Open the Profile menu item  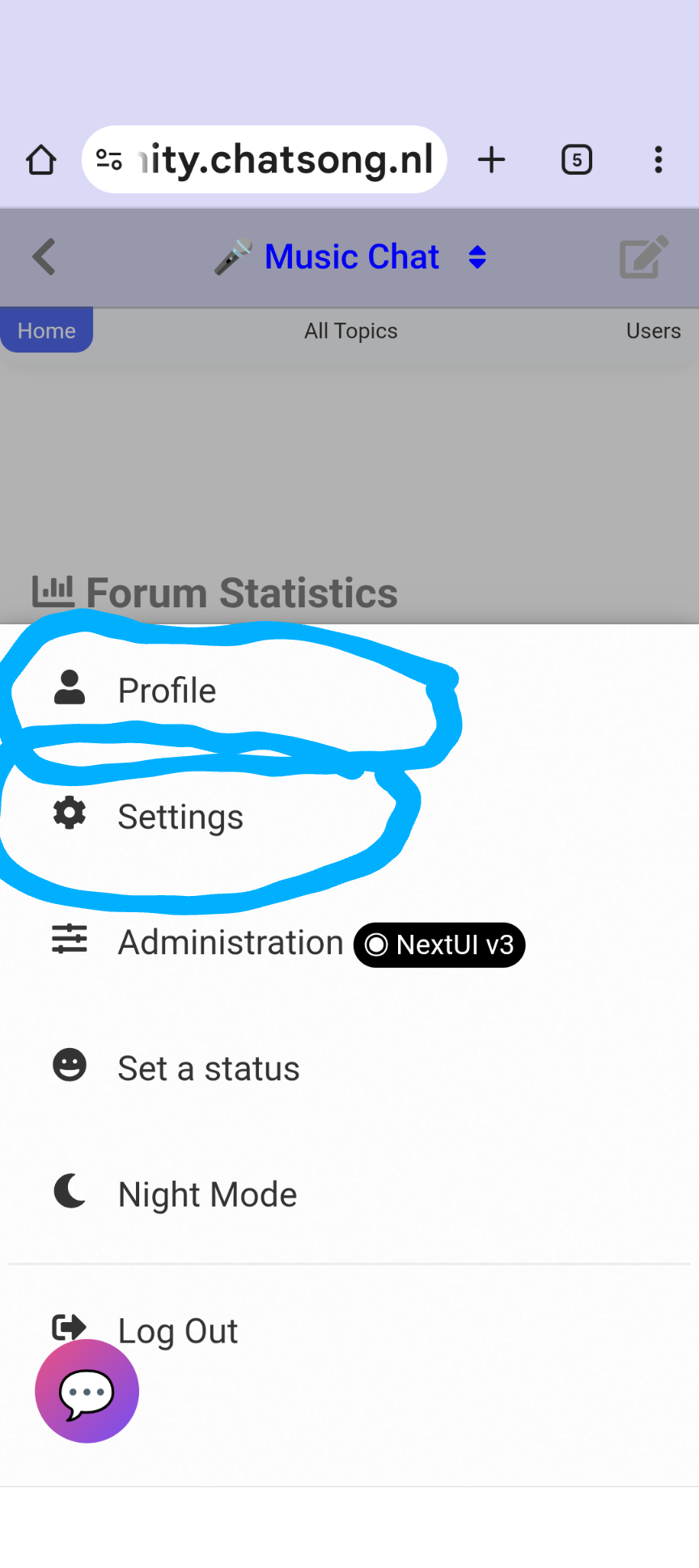coord(167,691)
